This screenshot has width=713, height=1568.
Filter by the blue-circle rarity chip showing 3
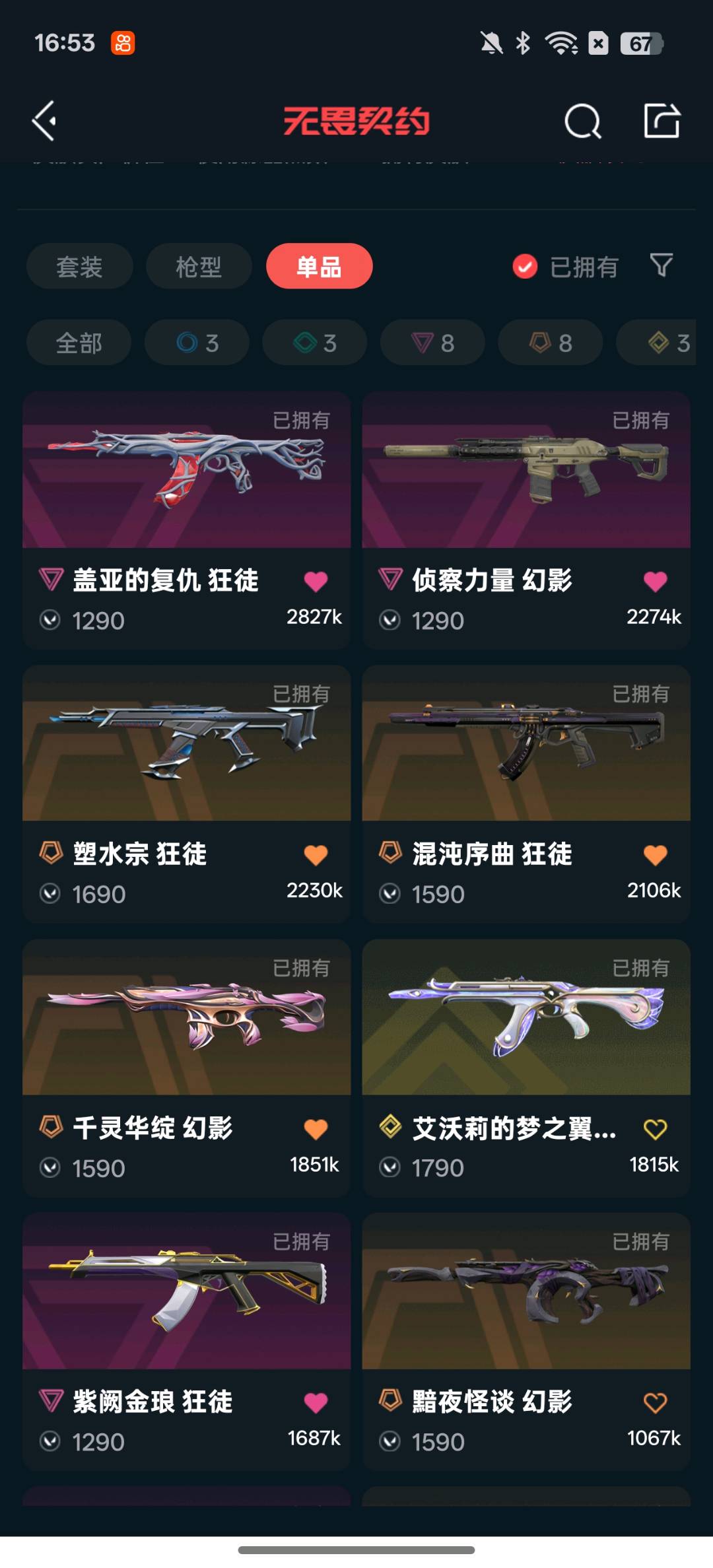tap(197, 343)
